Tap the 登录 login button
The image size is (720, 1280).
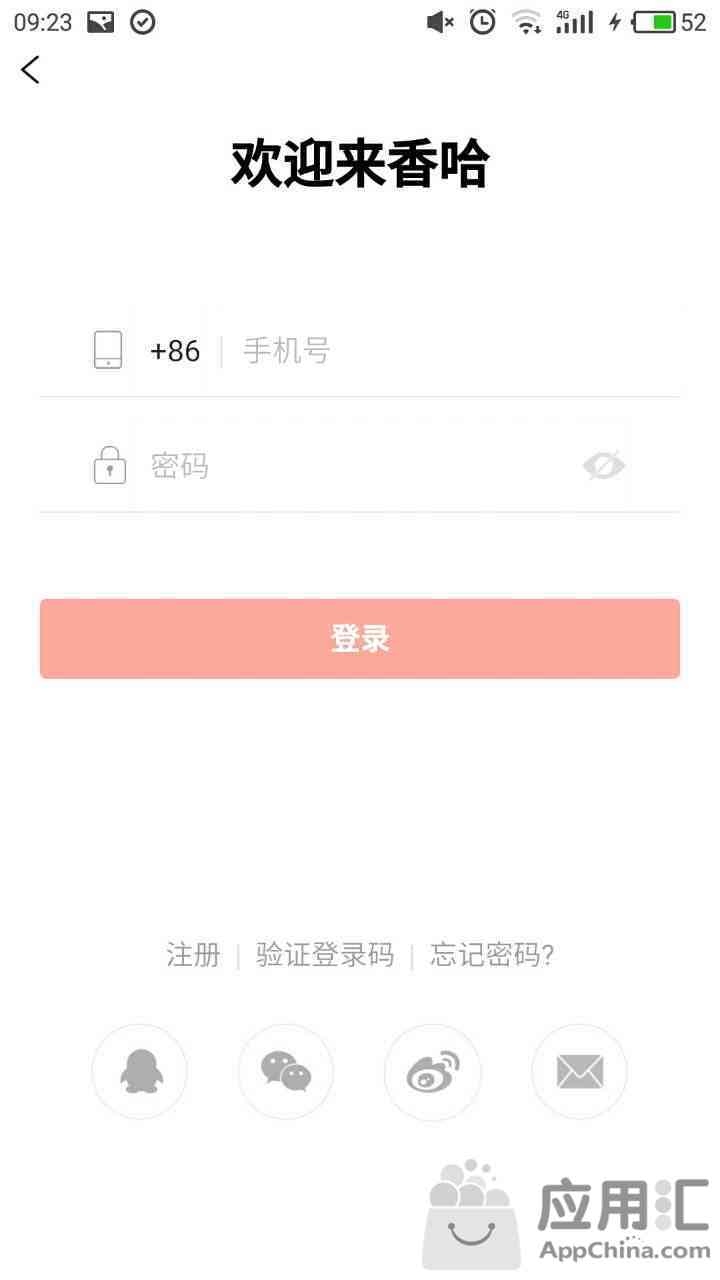point(360,639)
